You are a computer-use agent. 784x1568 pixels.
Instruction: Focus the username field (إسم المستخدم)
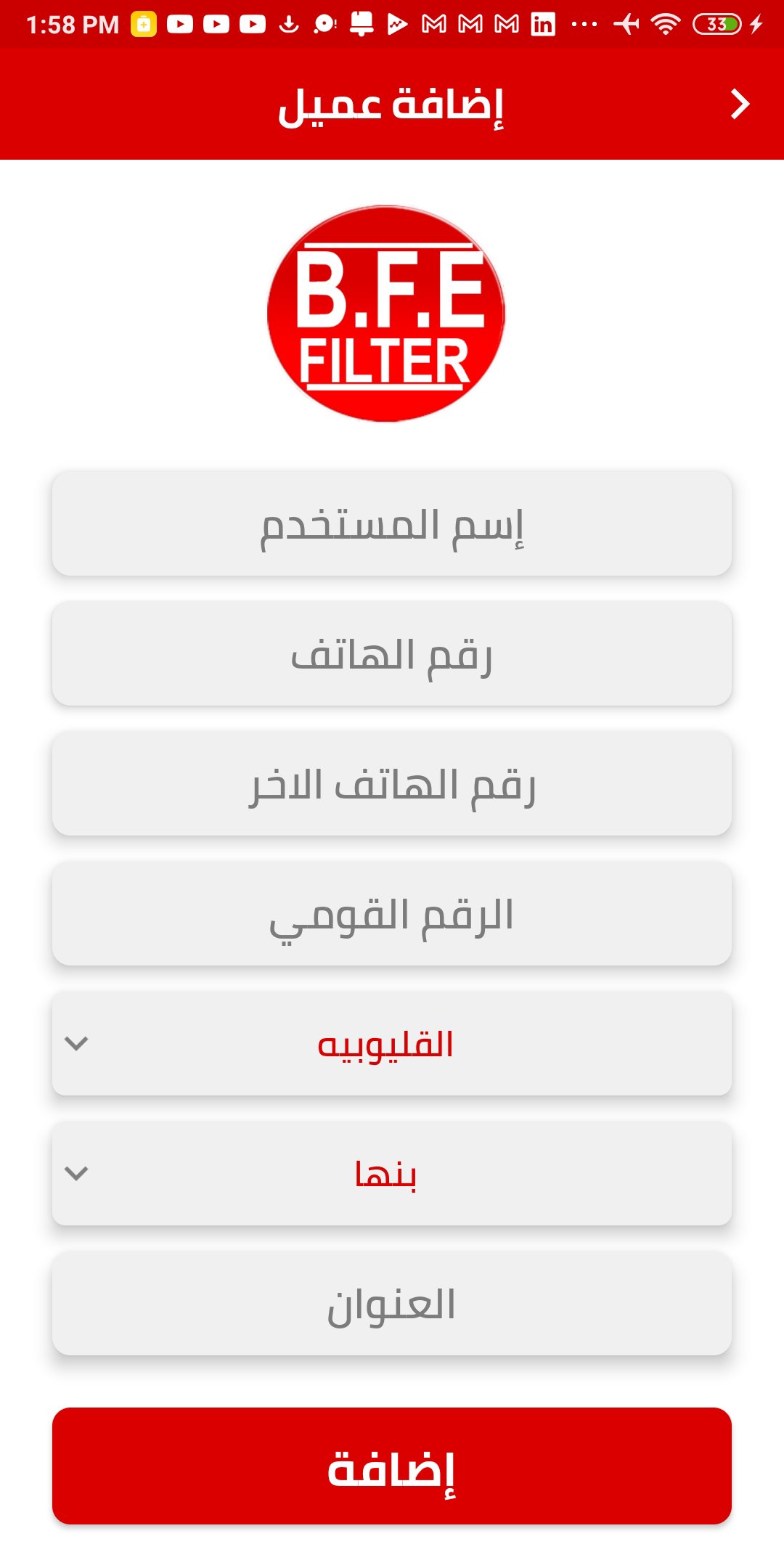[x=392, y=523]
